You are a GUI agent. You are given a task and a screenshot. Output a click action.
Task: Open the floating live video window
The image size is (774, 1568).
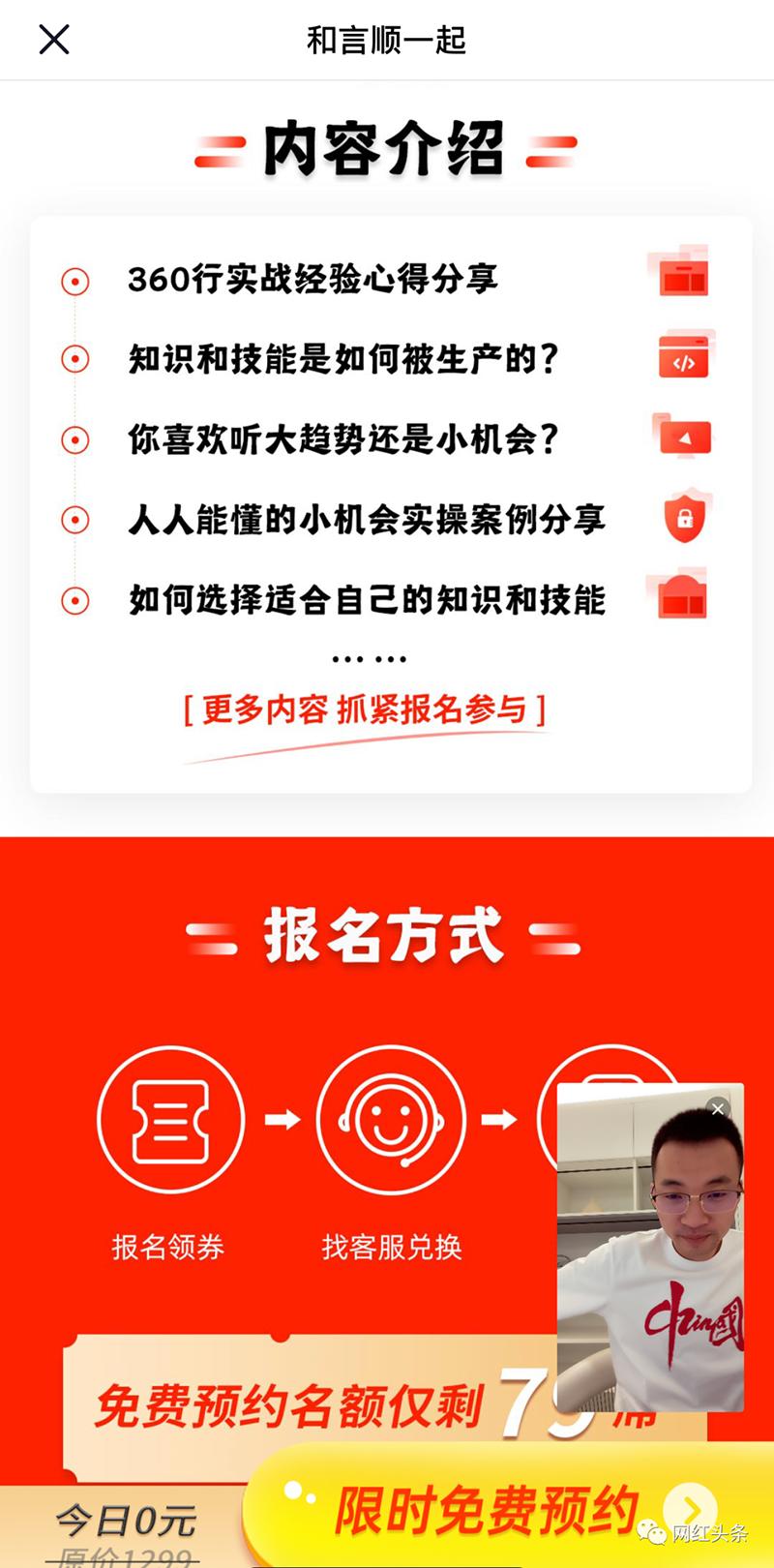pos(650,1258)
